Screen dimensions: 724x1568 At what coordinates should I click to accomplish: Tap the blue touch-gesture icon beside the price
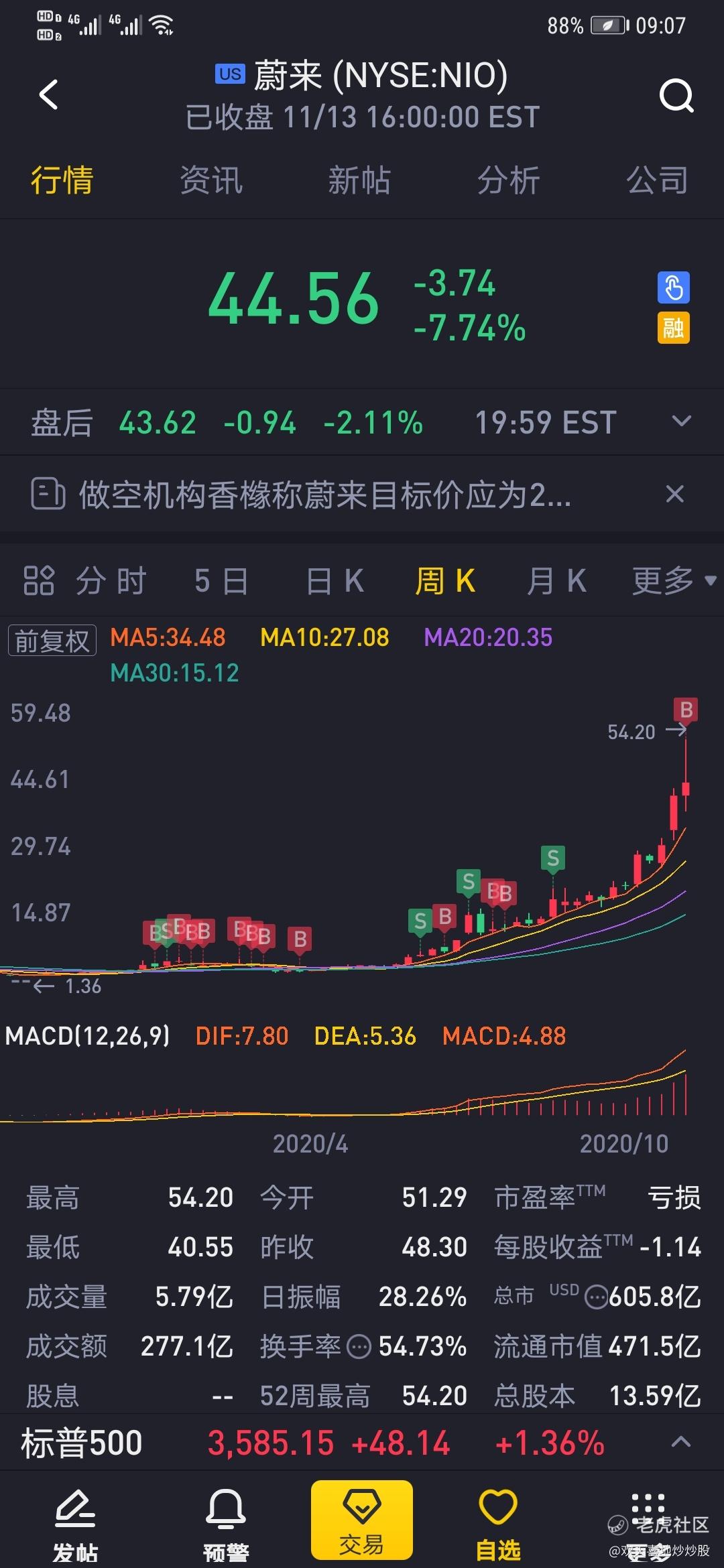click(673, 288)
